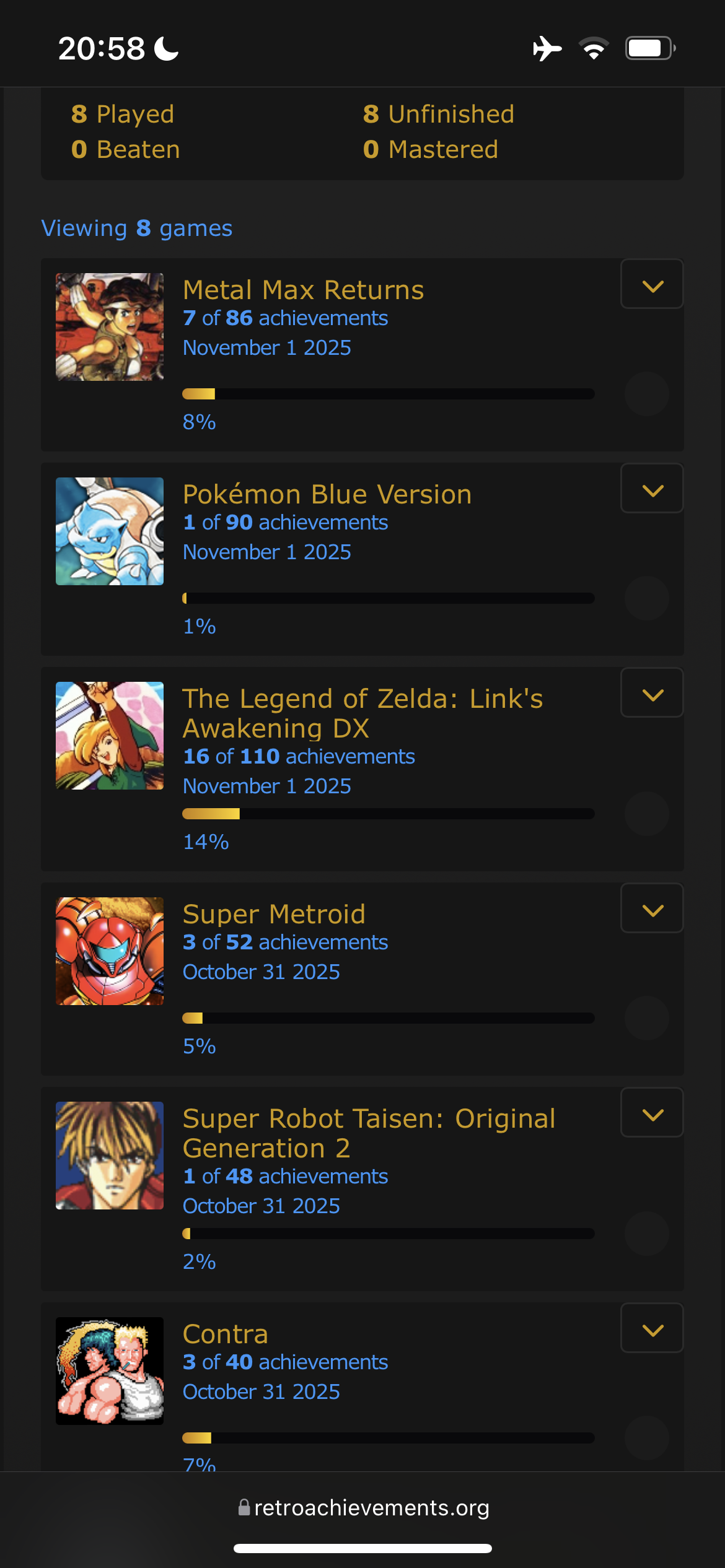Screen dimensions: 725x1568
Task: Open the Pokémon Blue Version game page
Action: pos(327,494)
